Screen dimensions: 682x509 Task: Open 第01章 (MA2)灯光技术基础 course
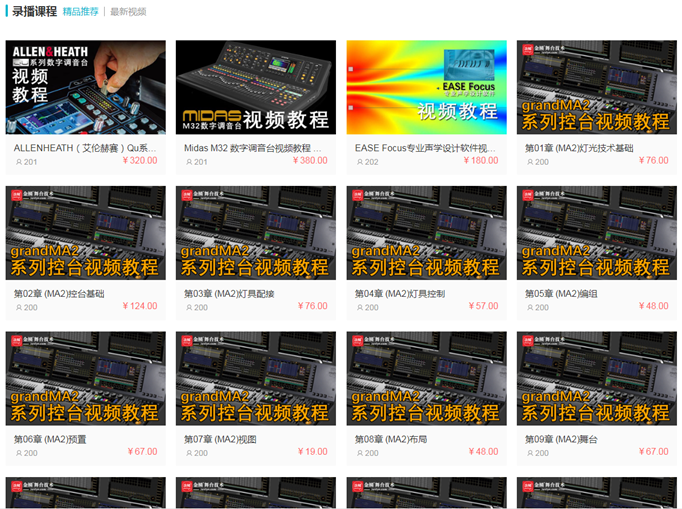pos(597,87)
